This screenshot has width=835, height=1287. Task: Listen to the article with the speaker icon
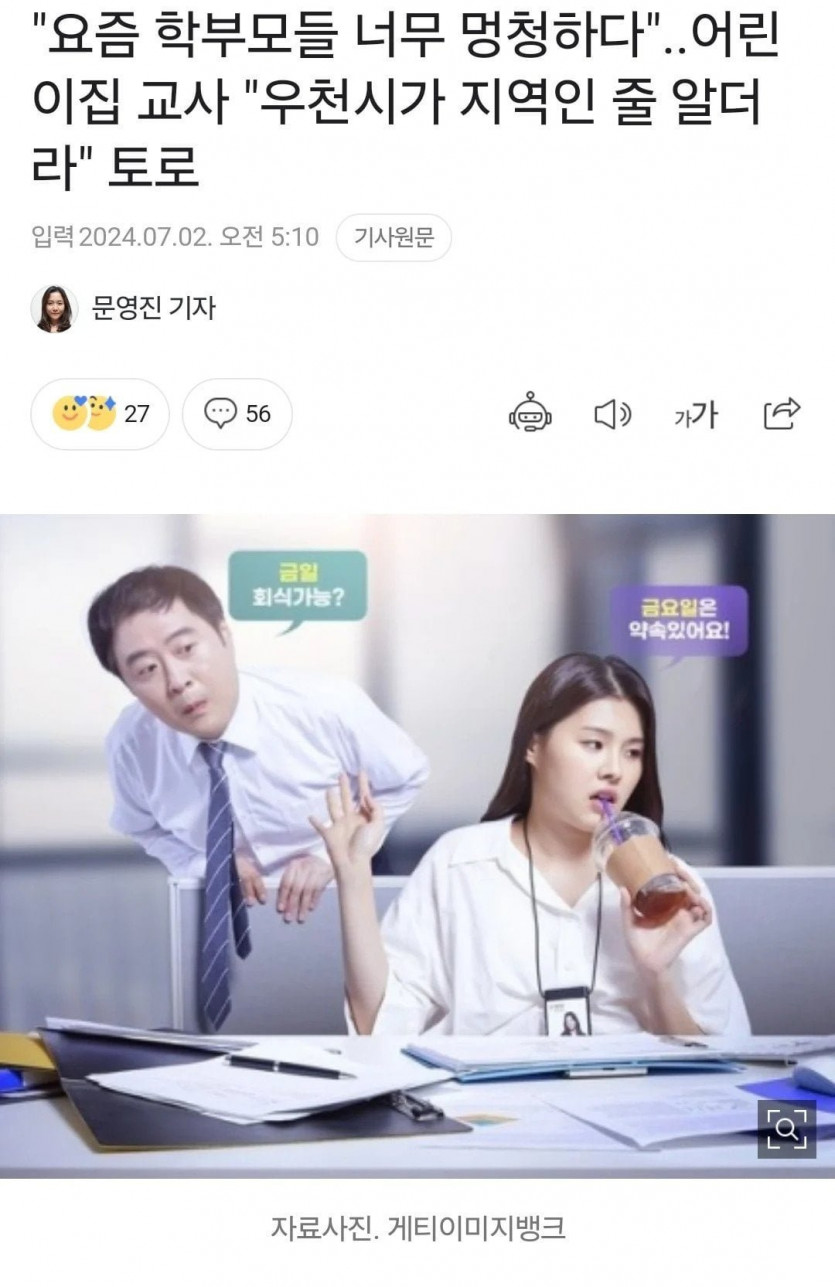click(612, 413)
